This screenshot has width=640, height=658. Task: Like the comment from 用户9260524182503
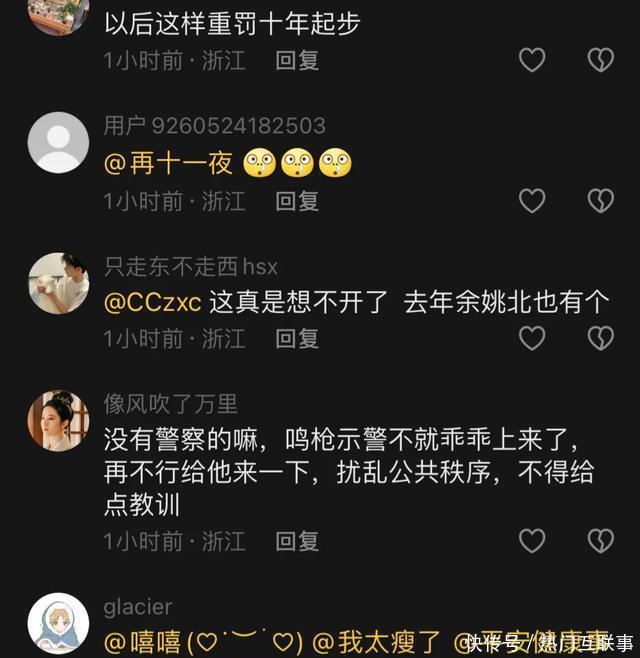click(532, 201)
